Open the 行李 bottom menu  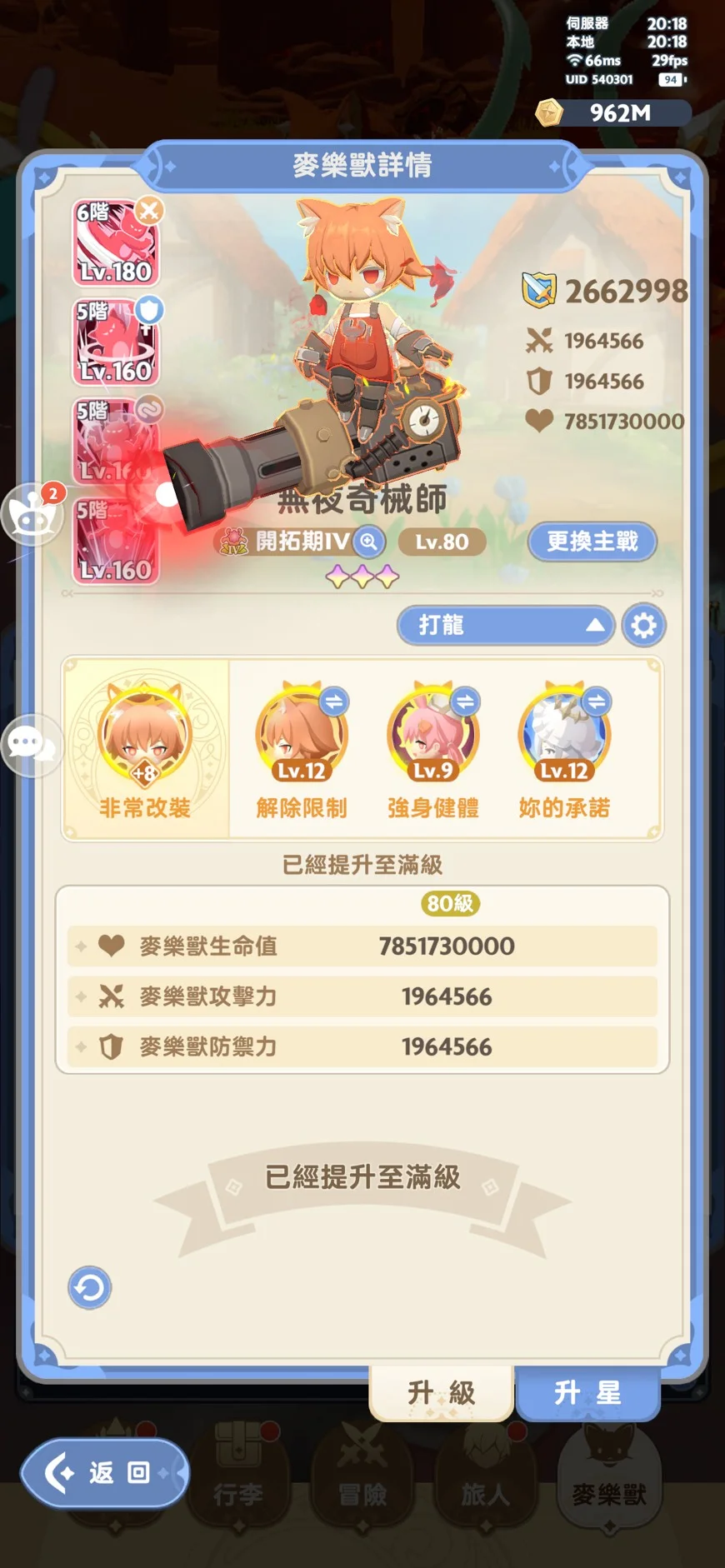[238, 1473]
